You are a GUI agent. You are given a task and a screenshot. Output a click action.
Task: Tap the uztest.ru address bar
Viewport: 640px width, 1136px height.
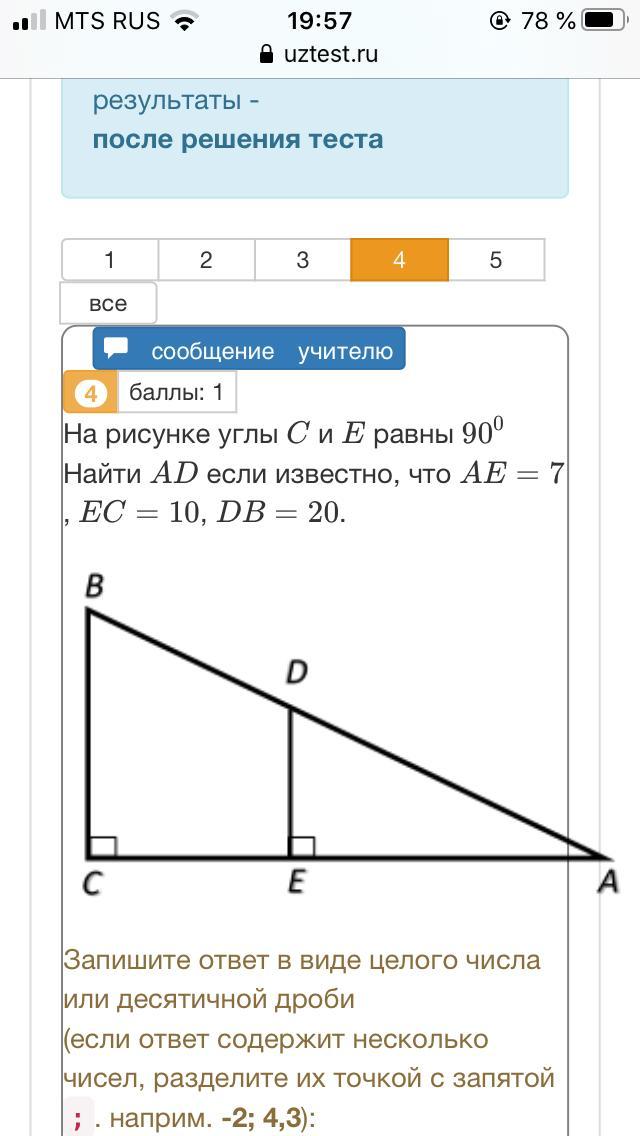tap(320, 54)
